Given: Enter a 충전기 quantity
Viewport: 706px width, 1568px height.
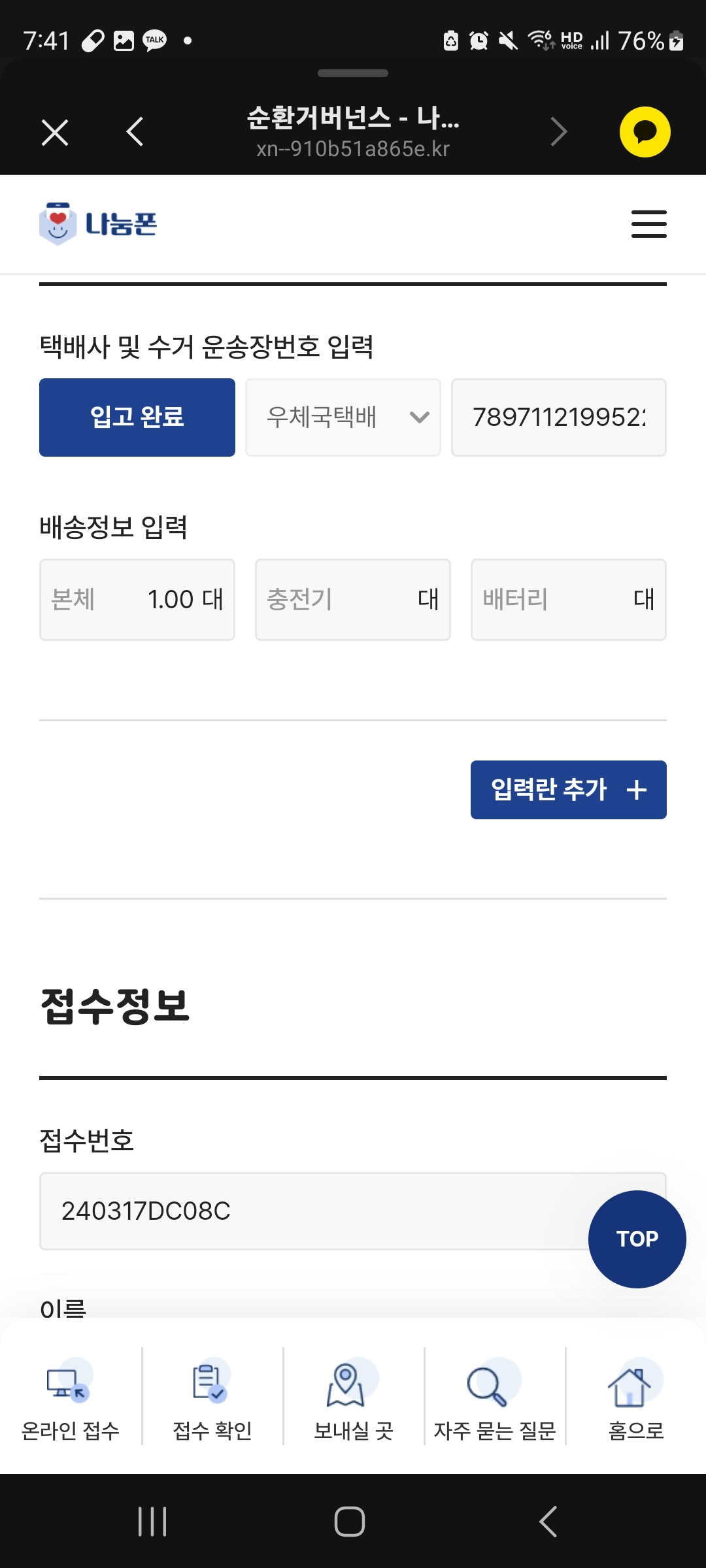Looking at the screenshot, I should [353, 600].
